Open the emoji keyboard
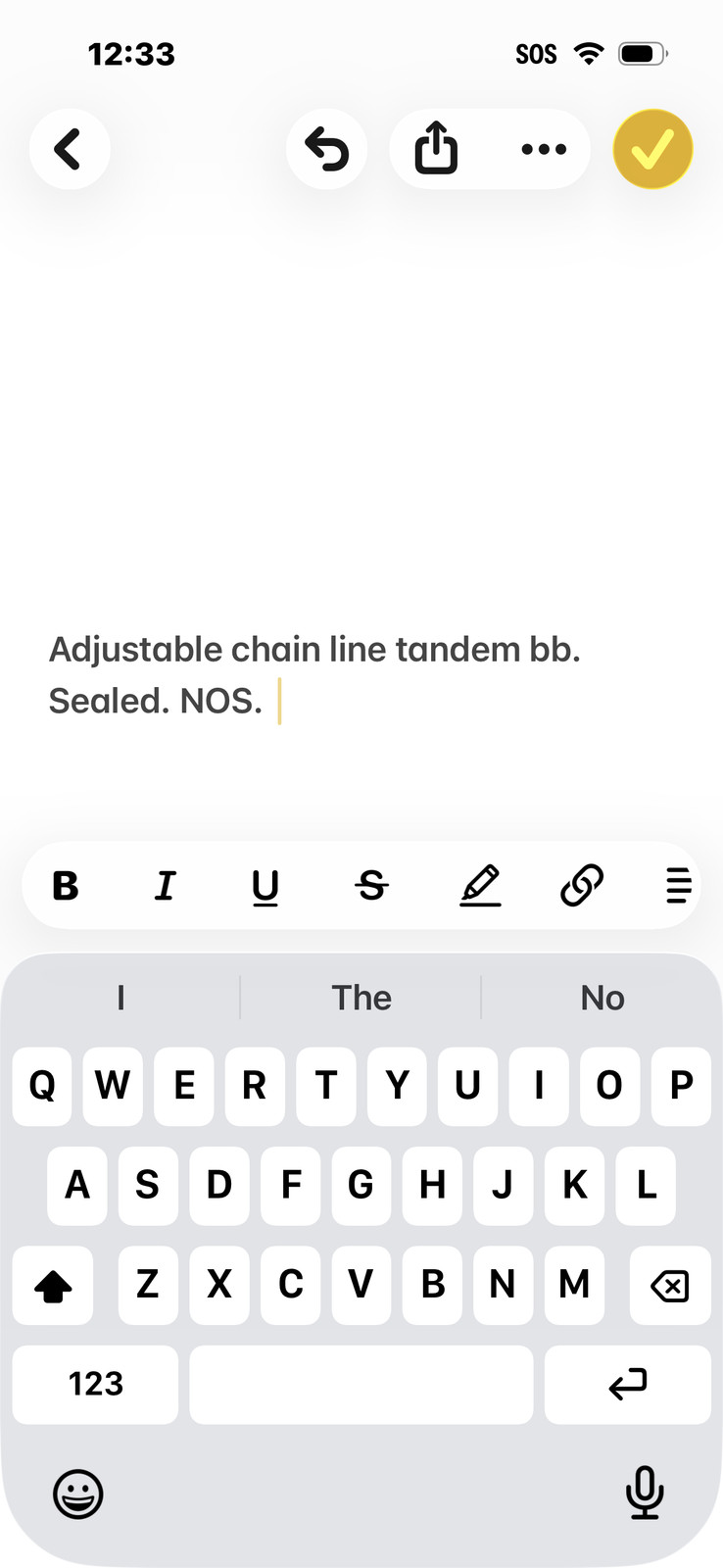 [77, 1494]
